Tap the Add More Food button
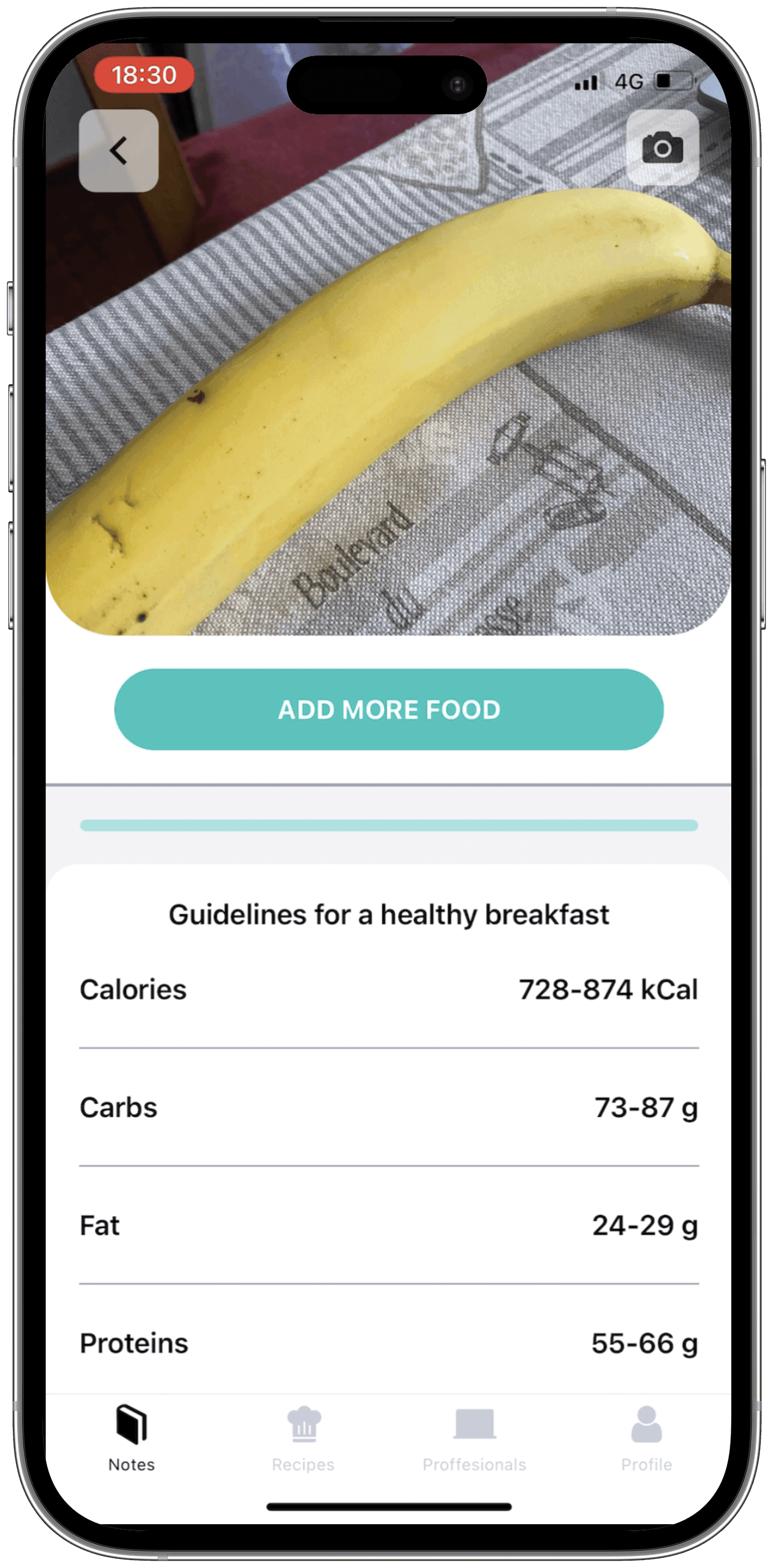774x1568 pixels. click(x=389, y=709)
